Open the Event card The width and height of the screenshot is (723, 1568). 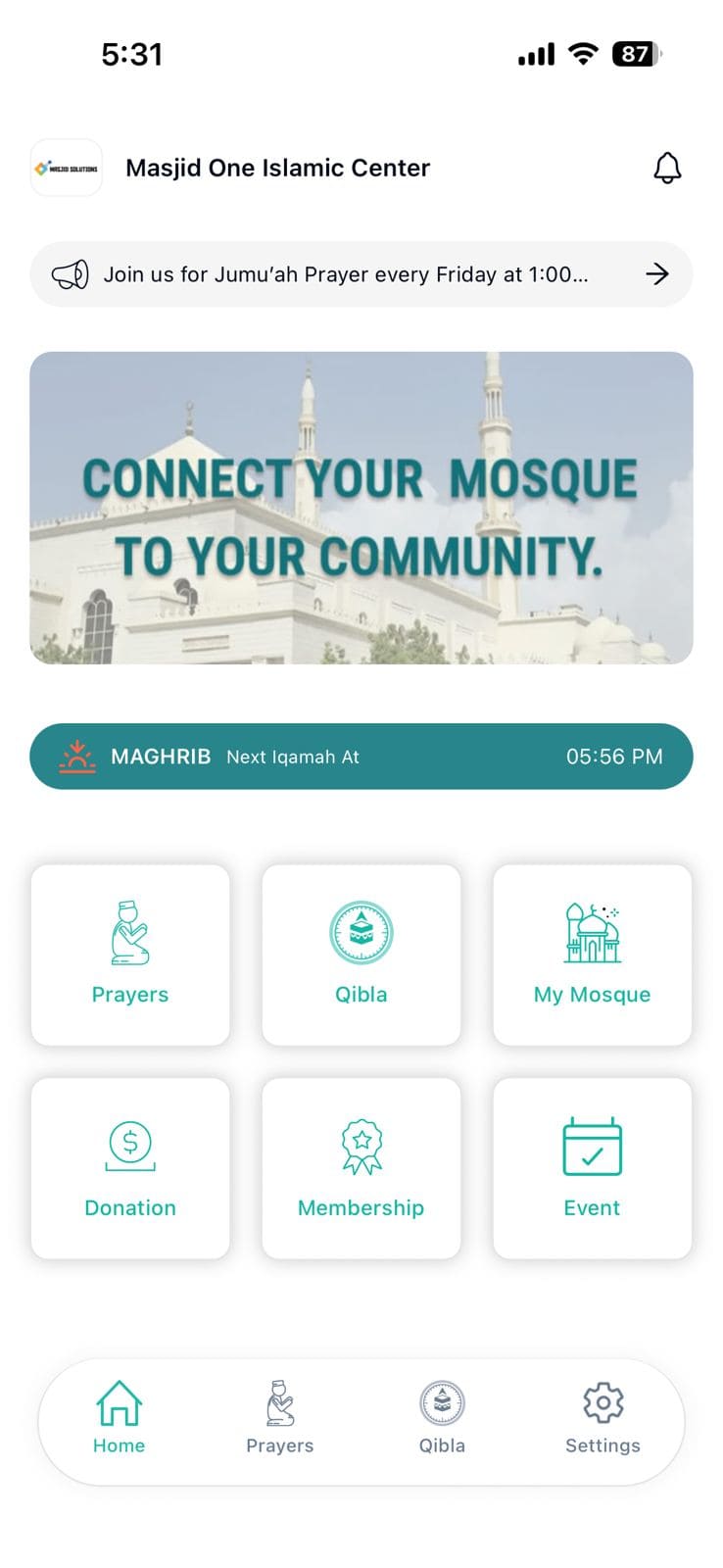point(592,1168)
